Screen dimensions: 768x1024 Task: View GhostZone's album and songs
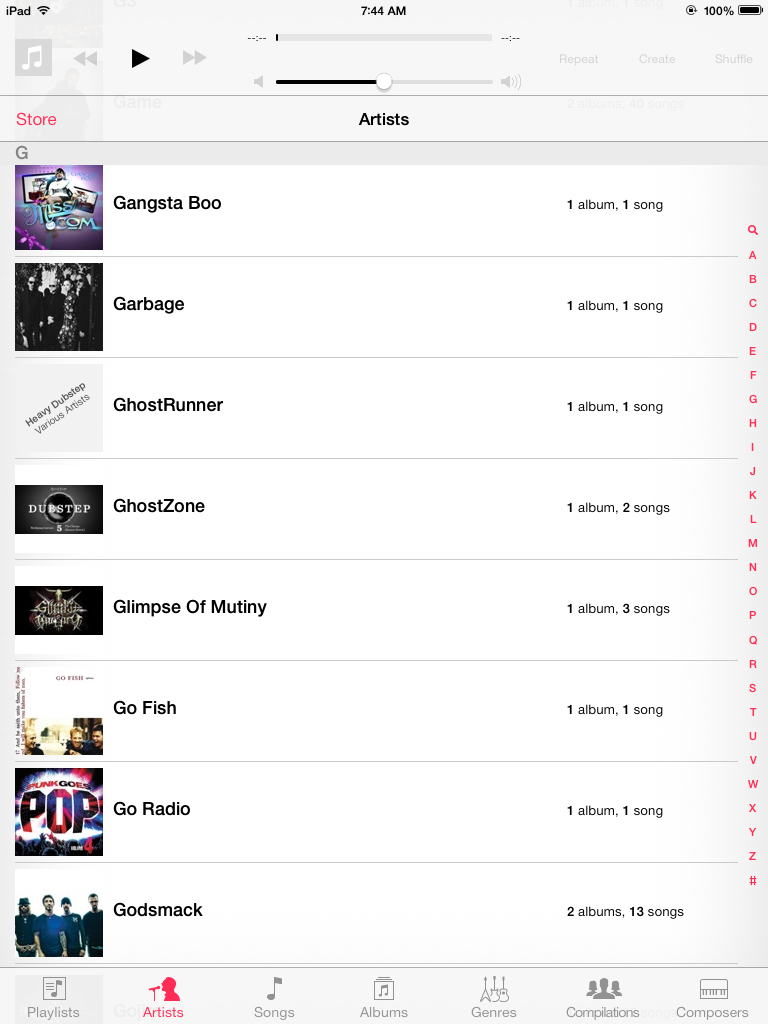coord(159,506)
